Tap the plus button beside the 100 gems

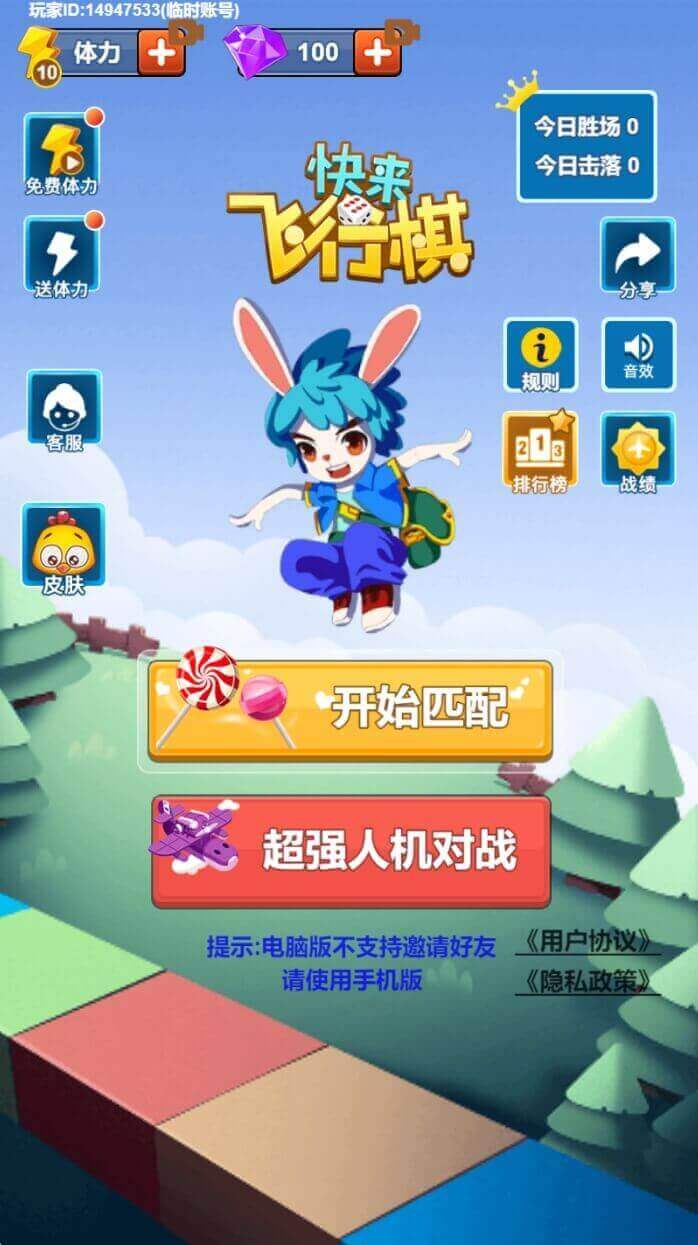pyautogui.click(x=377, y=52)
